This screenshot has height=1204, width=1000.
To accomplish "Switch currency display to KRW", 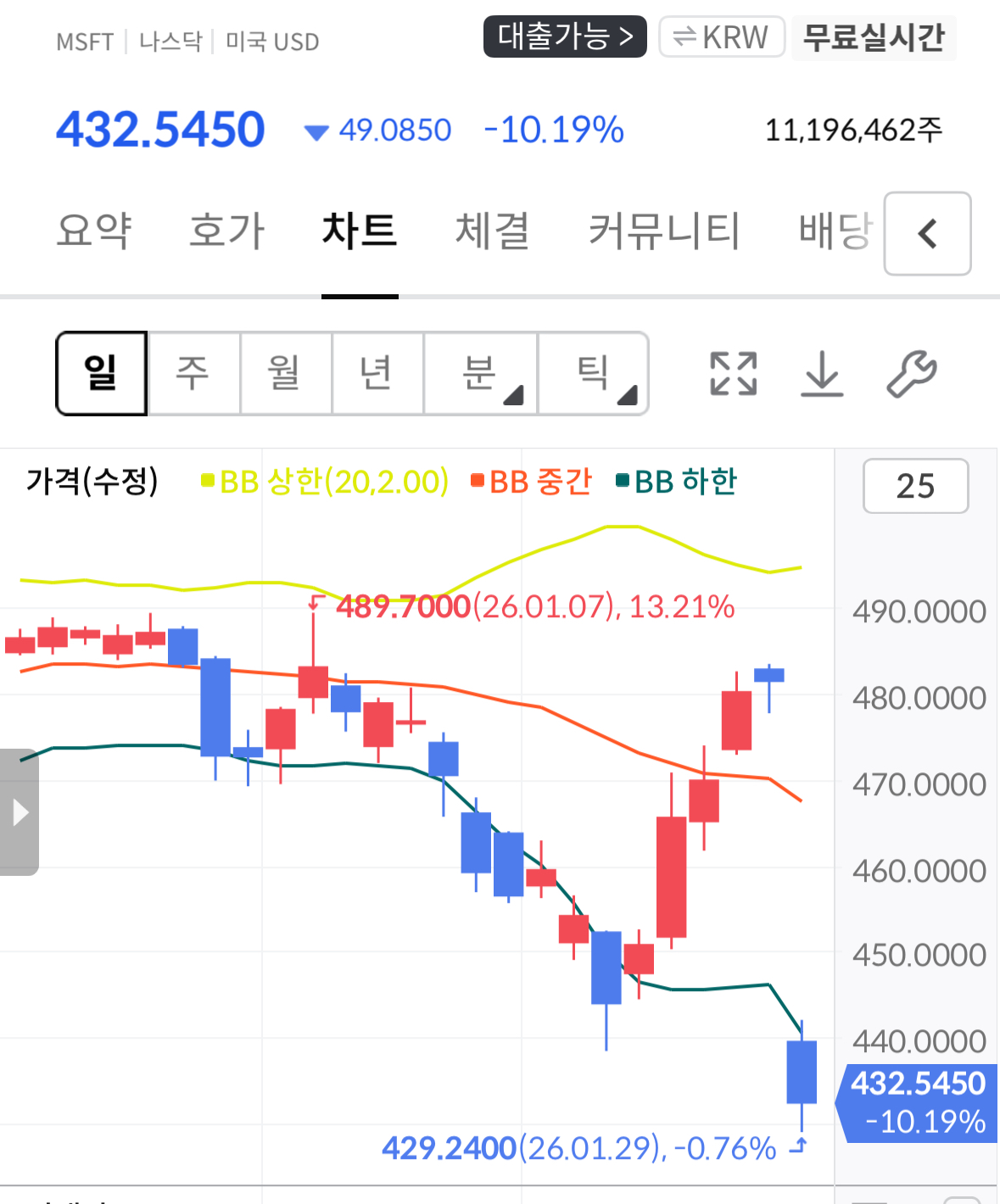I will click(721, 37).
